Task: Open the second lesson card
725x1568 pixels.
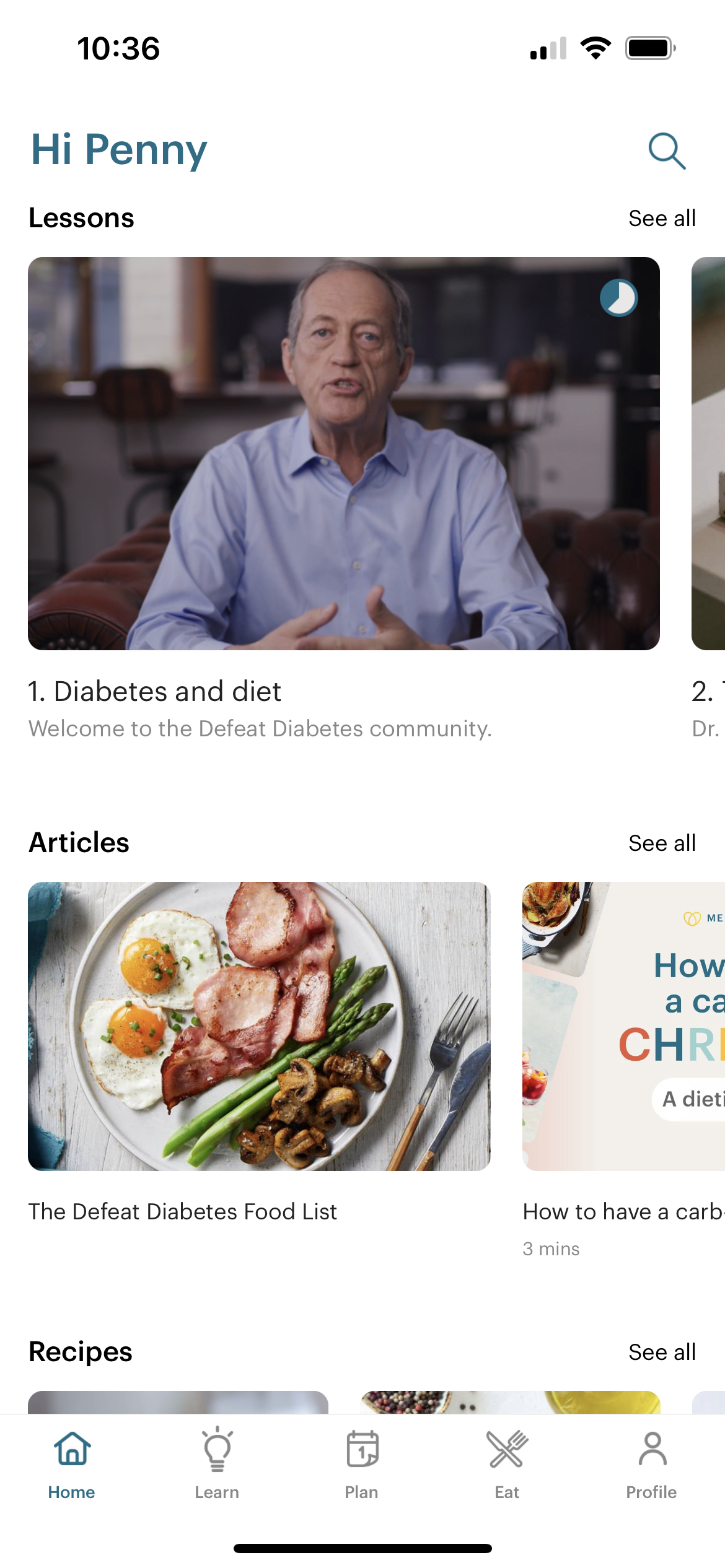Action: click(x=710, y=453)
